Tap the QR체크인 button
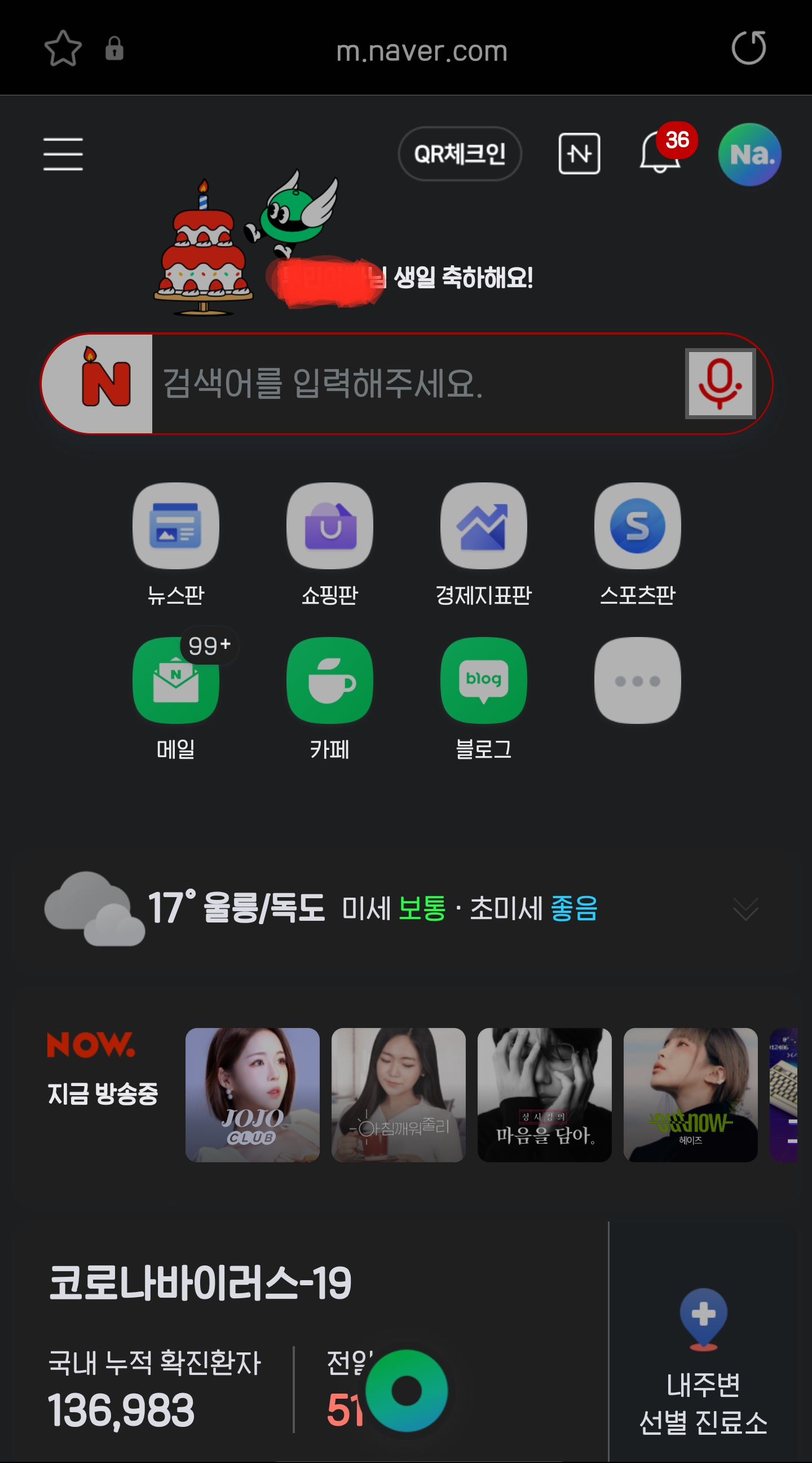Screen dimensions: 812x1463 (x=459, y=154)
